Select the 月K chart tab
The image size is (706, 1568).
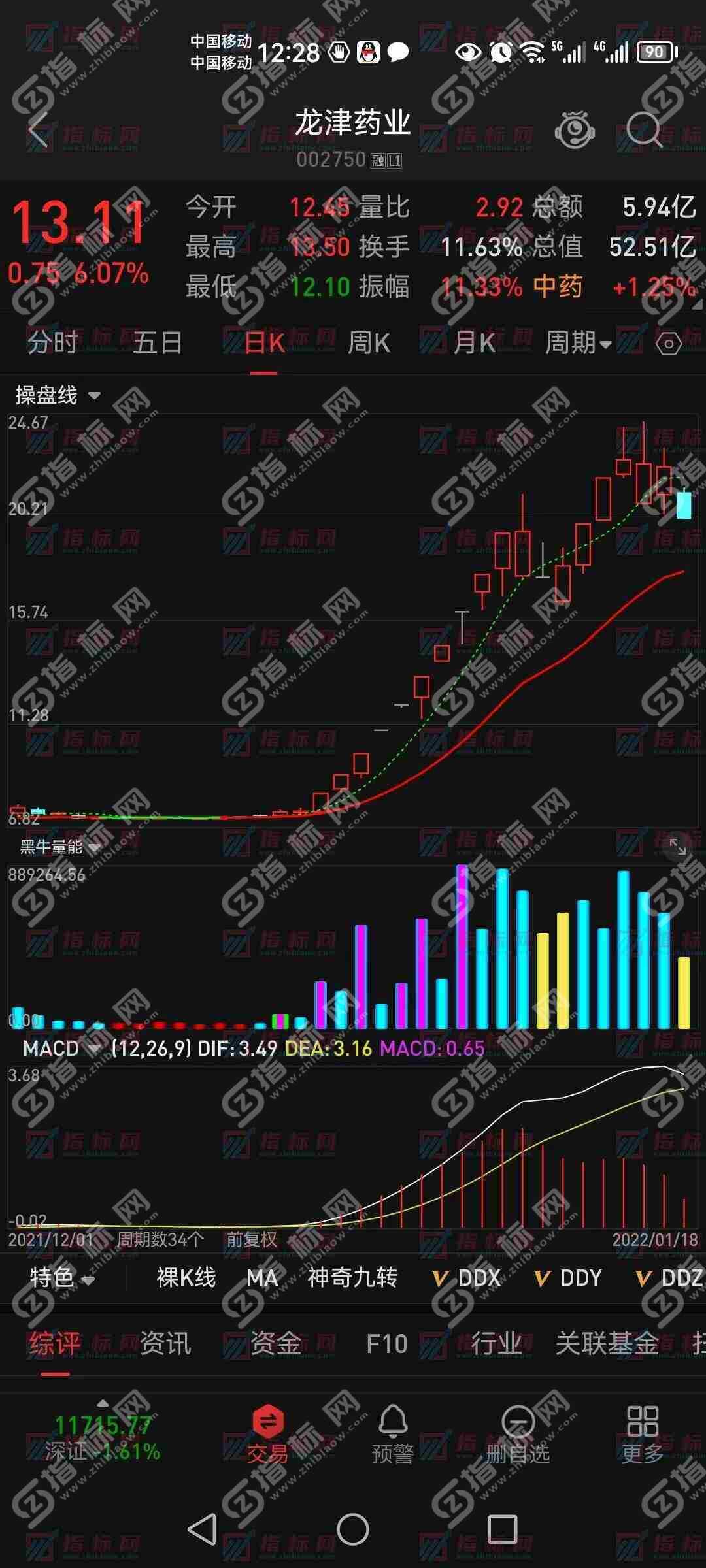click(475, 343)
